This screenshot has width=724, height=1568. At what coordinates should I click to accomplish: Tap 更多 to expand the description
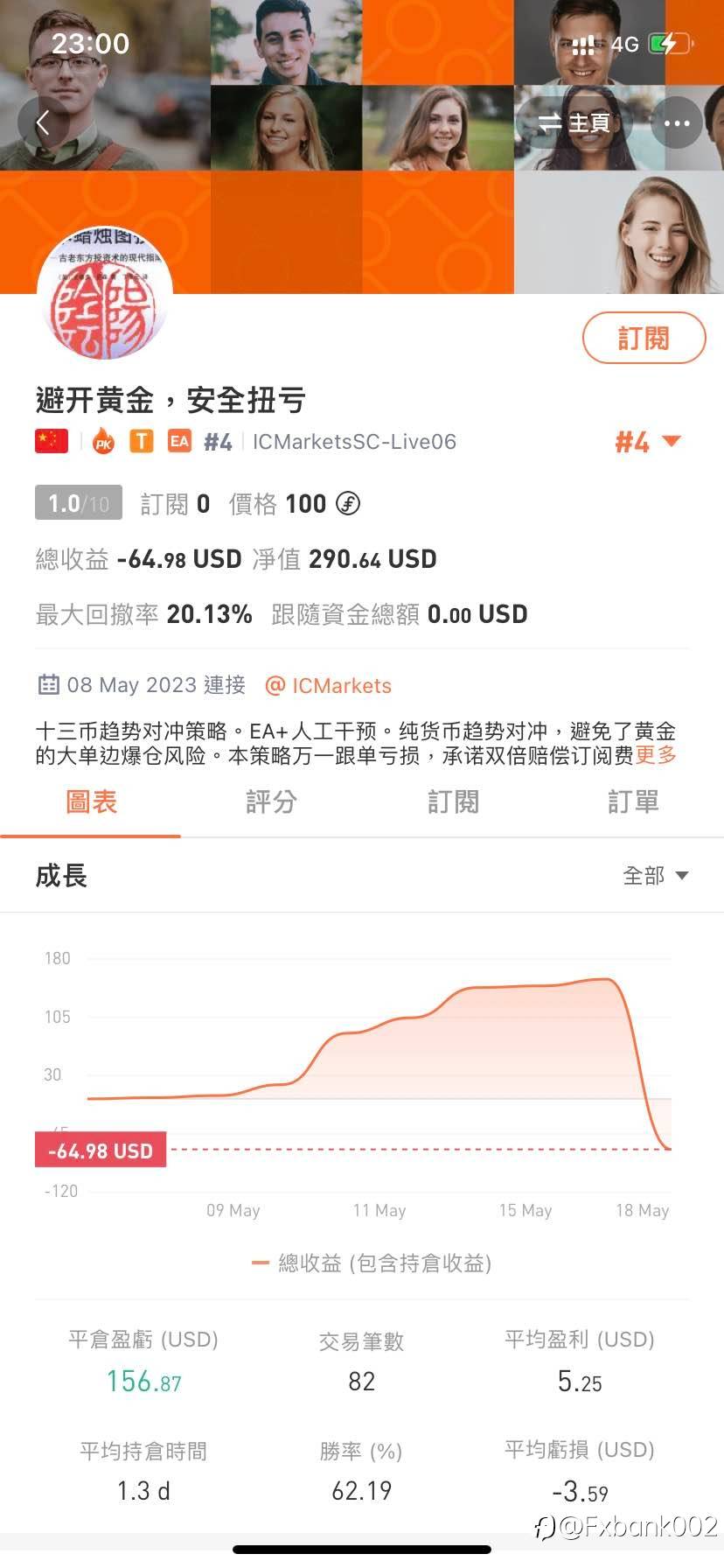pos(656,755)
